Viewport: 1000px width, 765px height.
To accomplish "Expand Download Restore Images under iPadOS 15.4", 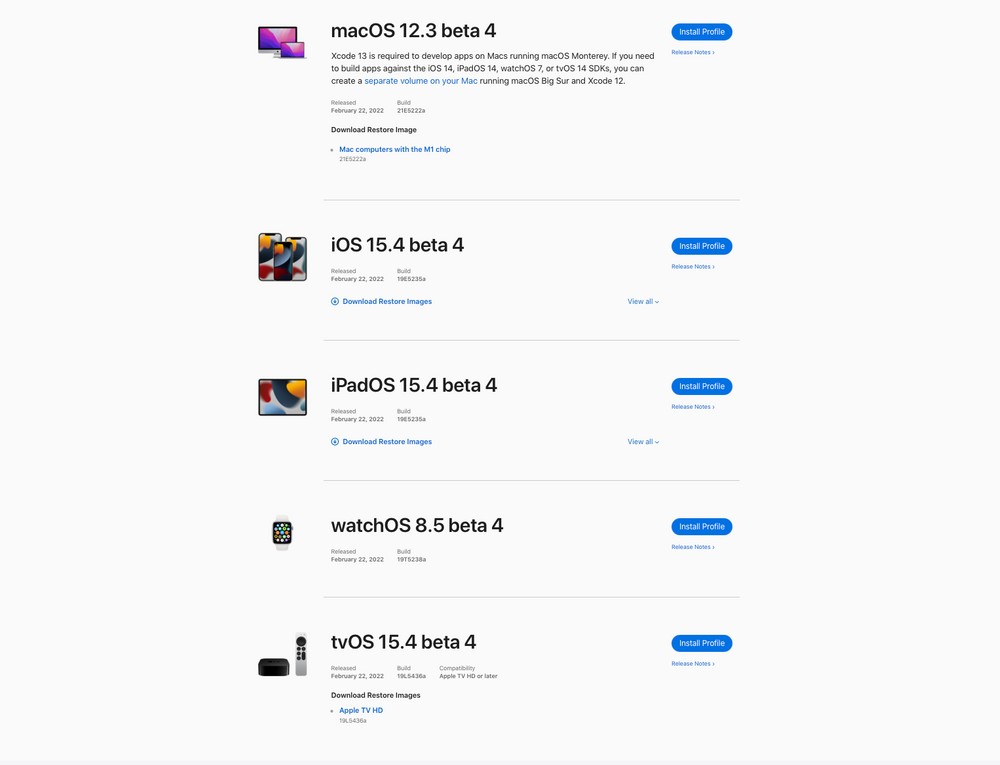I will pos(386,441).
